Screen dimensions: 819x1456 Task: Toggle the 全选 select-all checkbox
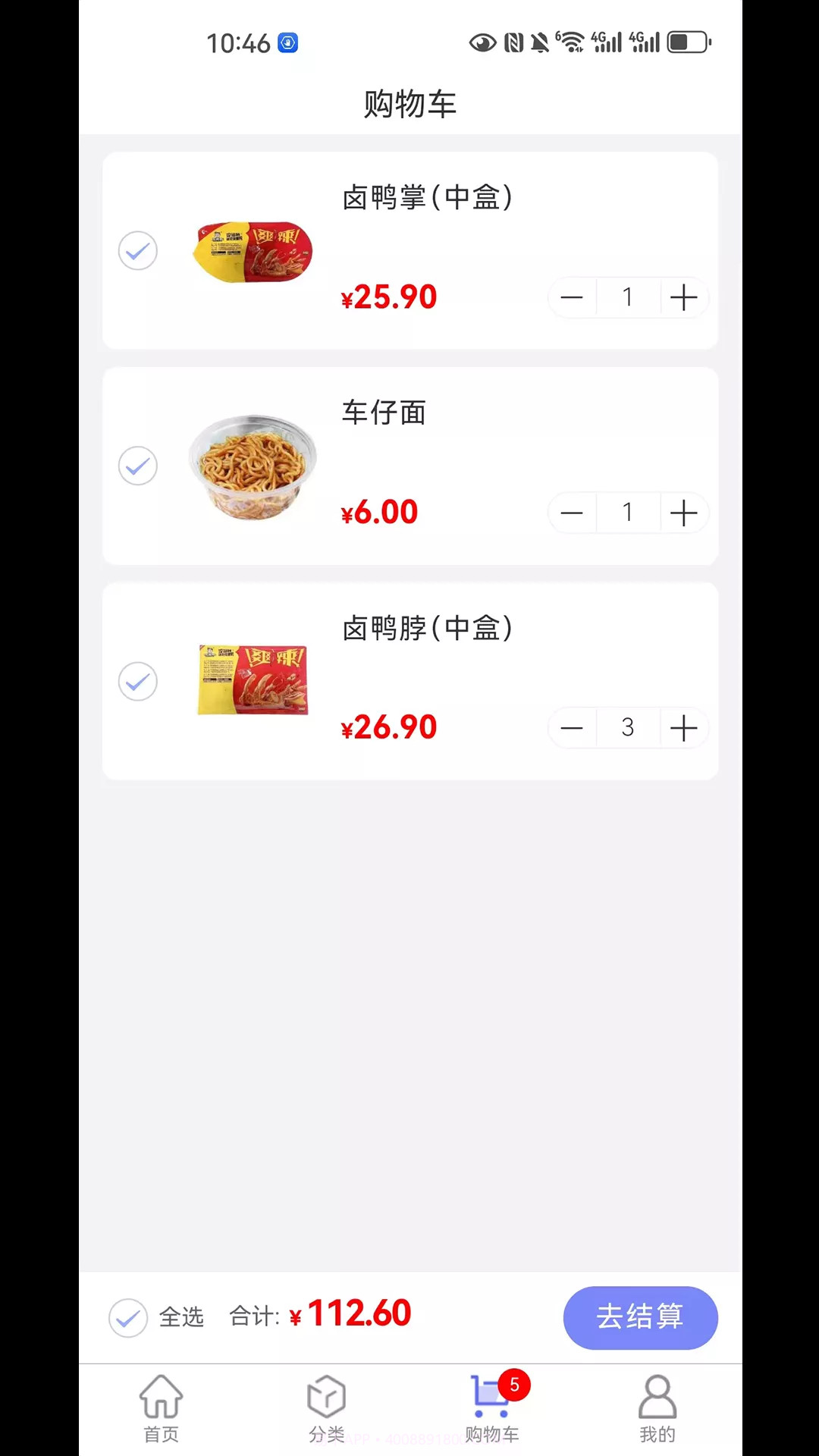click(x=128, y=1317)
